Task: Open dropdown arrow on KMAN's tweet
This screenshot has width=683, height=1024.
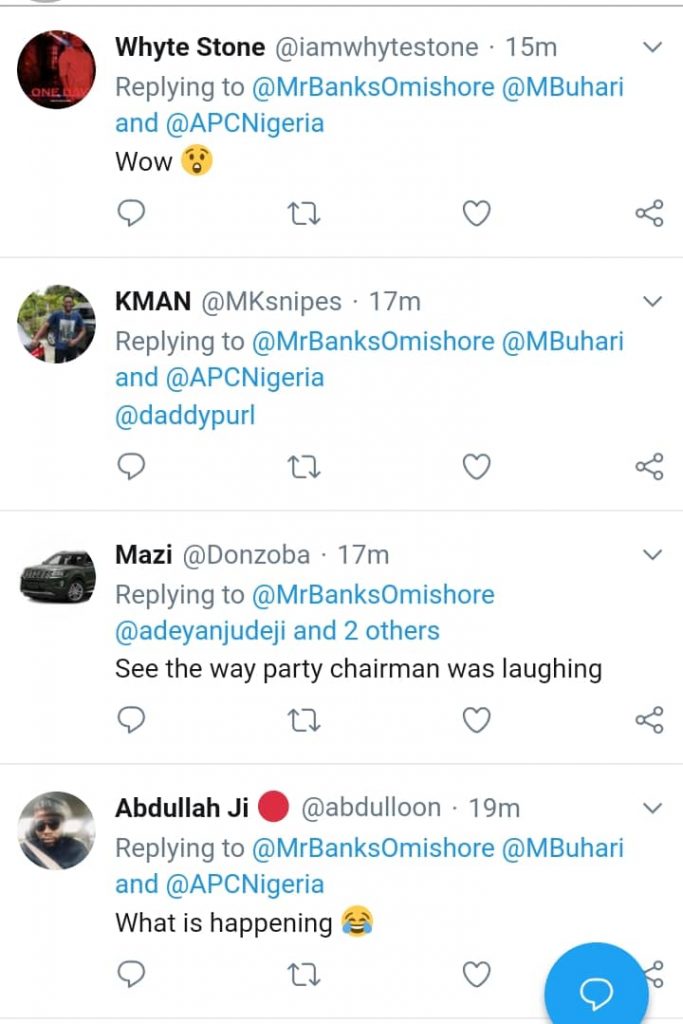Action: [652, 301]
